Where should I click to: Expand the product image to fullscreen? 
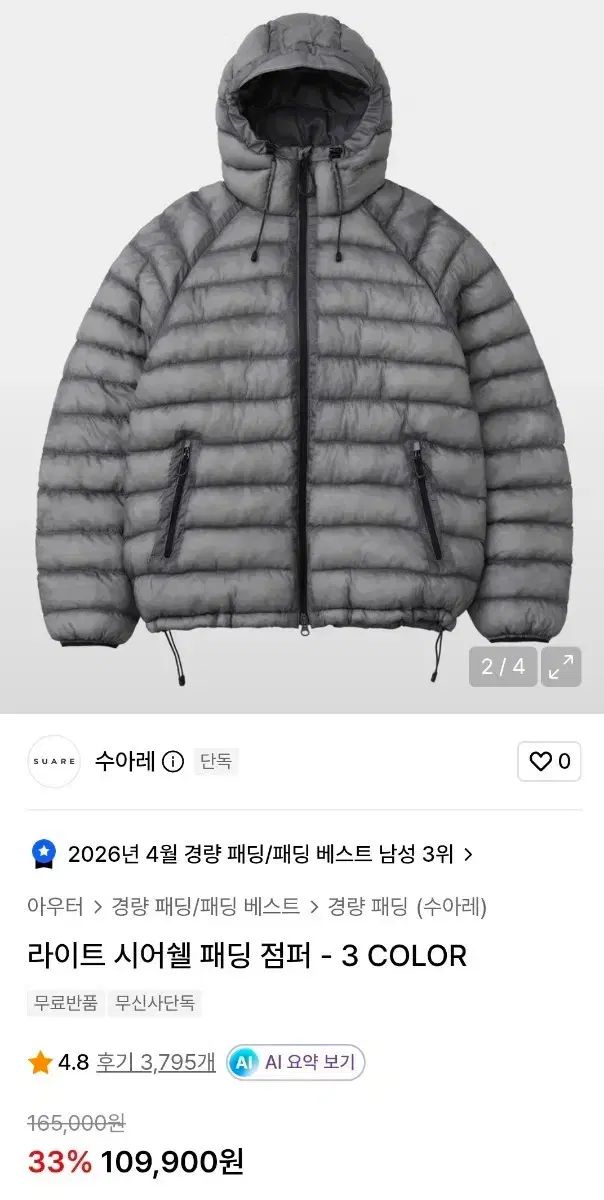[x=561, y=667]
